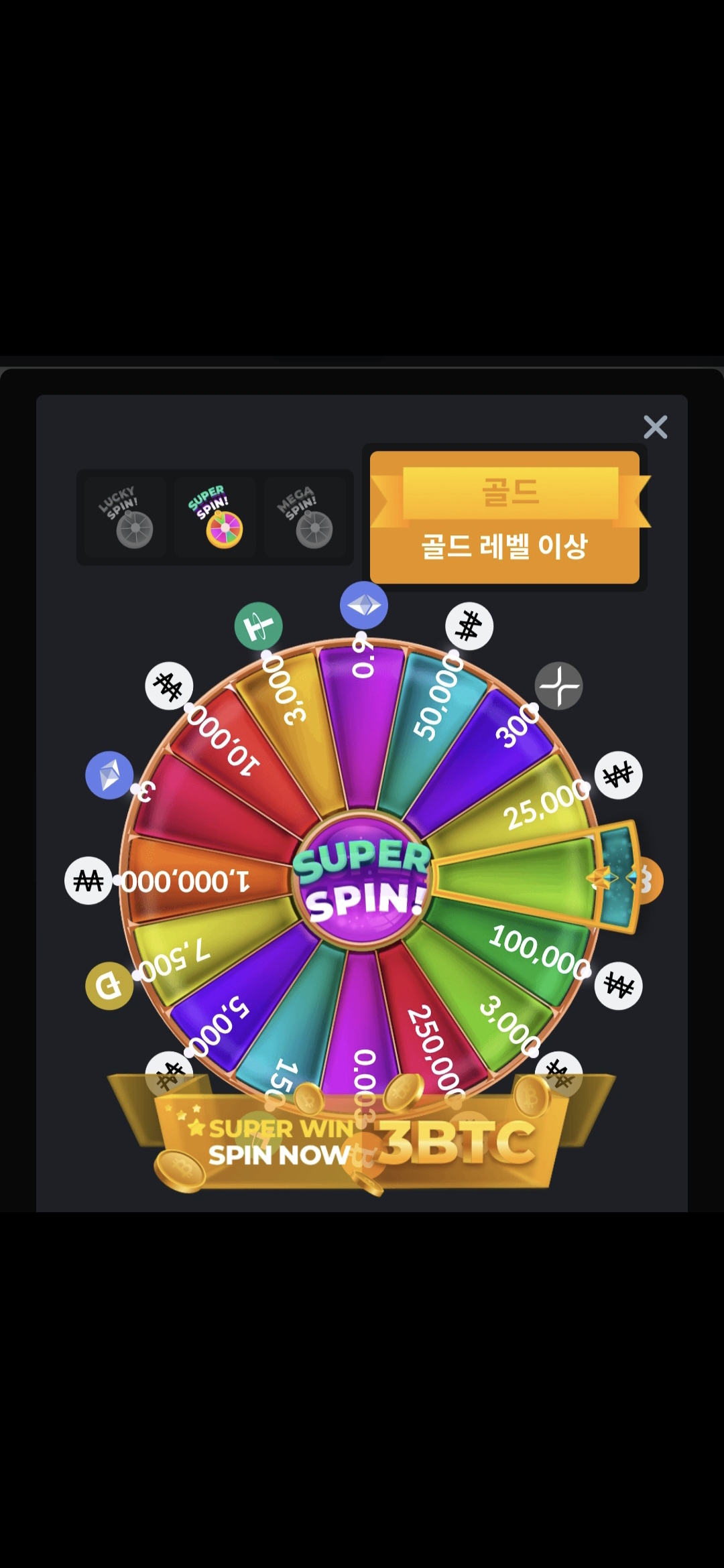Click the ₩ icon above the 50,000 segment

[469, 627]
